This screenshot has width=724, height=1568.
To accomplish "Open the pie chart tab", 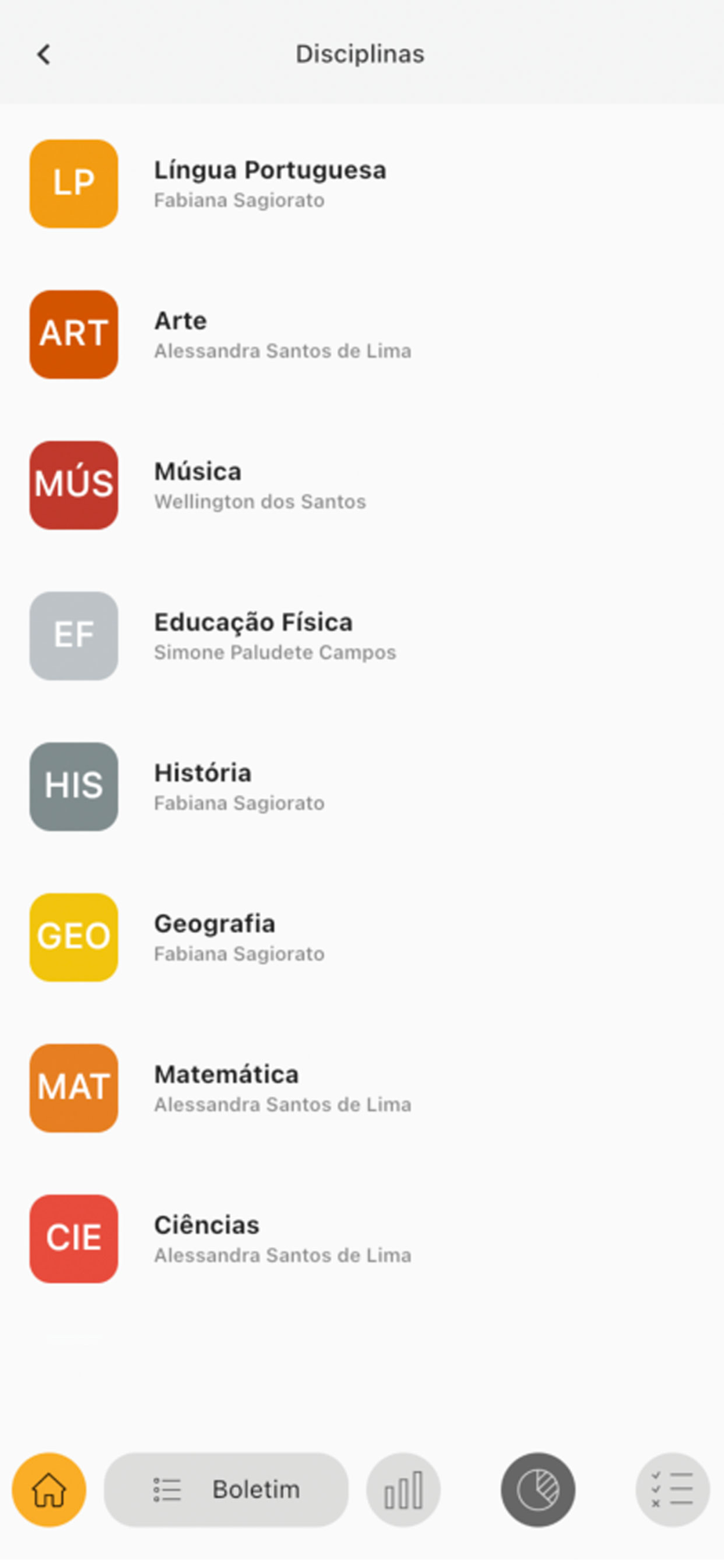I will 538,1490.
